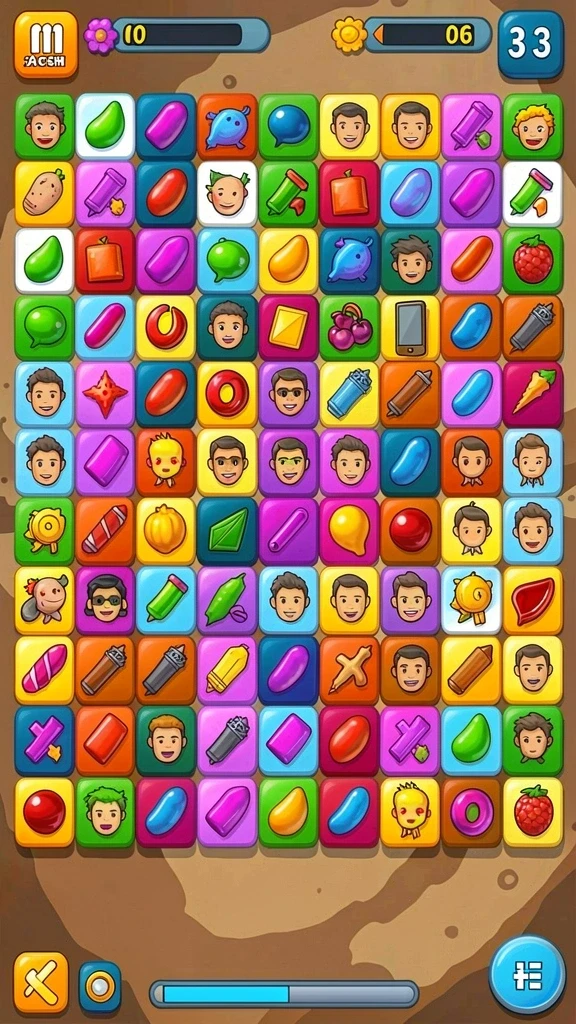Activate the orange hammer booster
This screenshot has width=576, height=1024.
(41, 982)
